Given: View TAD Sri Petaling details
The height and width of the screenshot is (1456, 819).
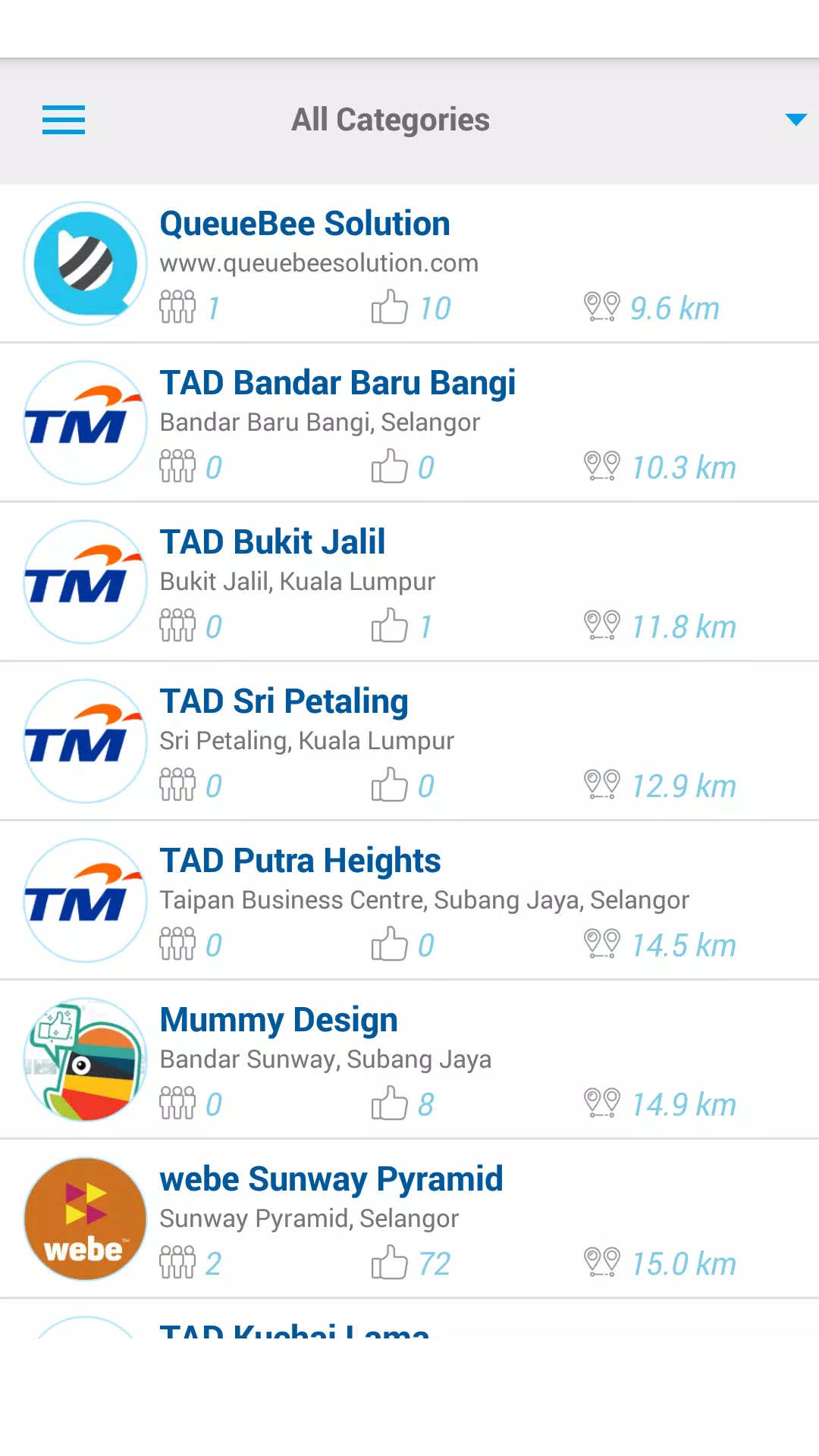Looking at the screenshot, I should [409, 741].
